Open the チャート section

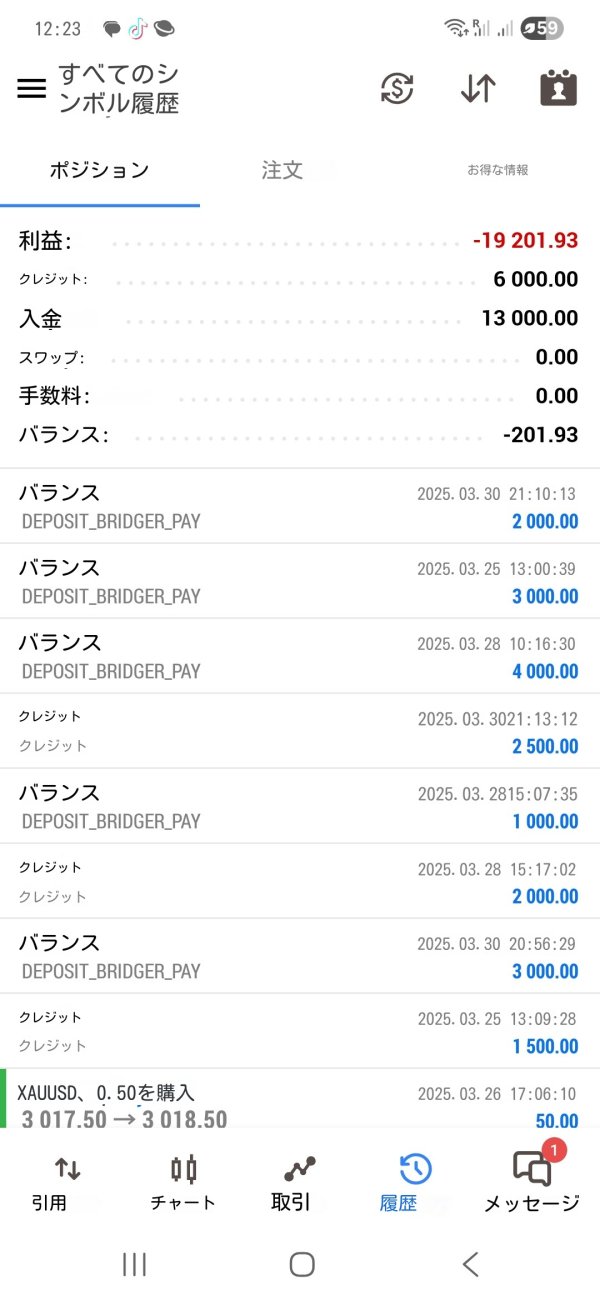(183, 1183)
